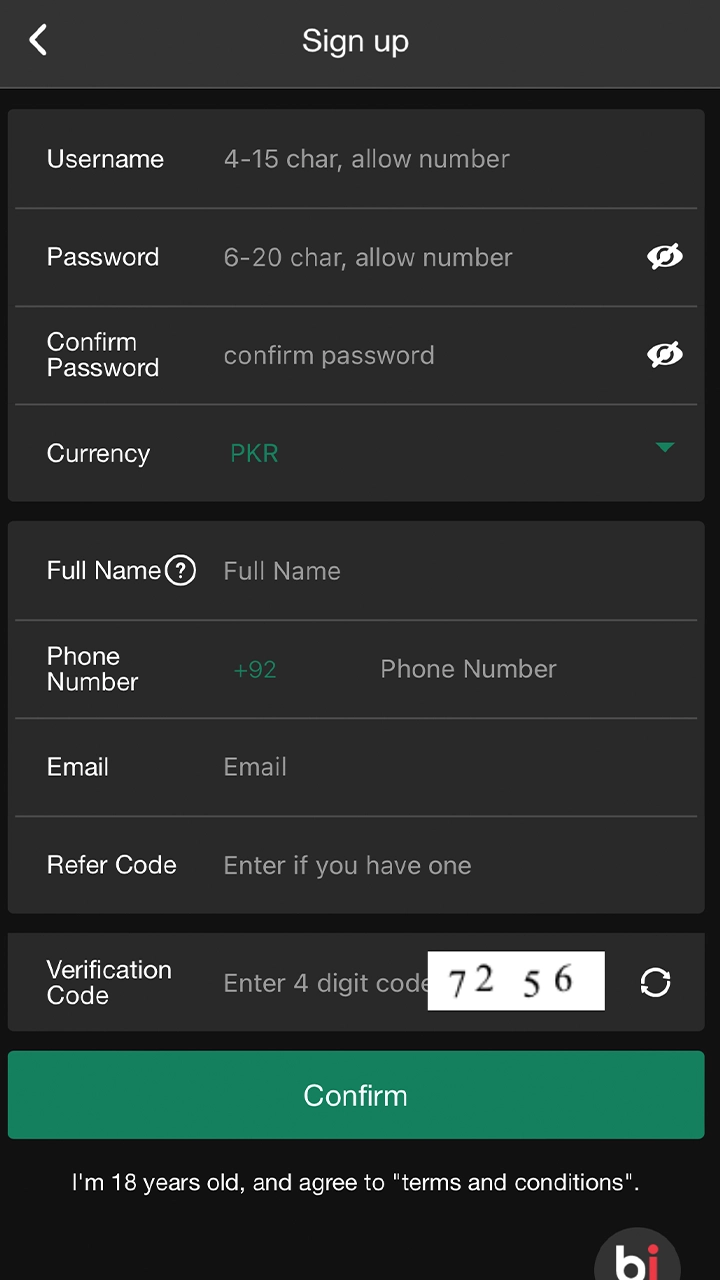Select the Sign up title bar

point(356,40)
